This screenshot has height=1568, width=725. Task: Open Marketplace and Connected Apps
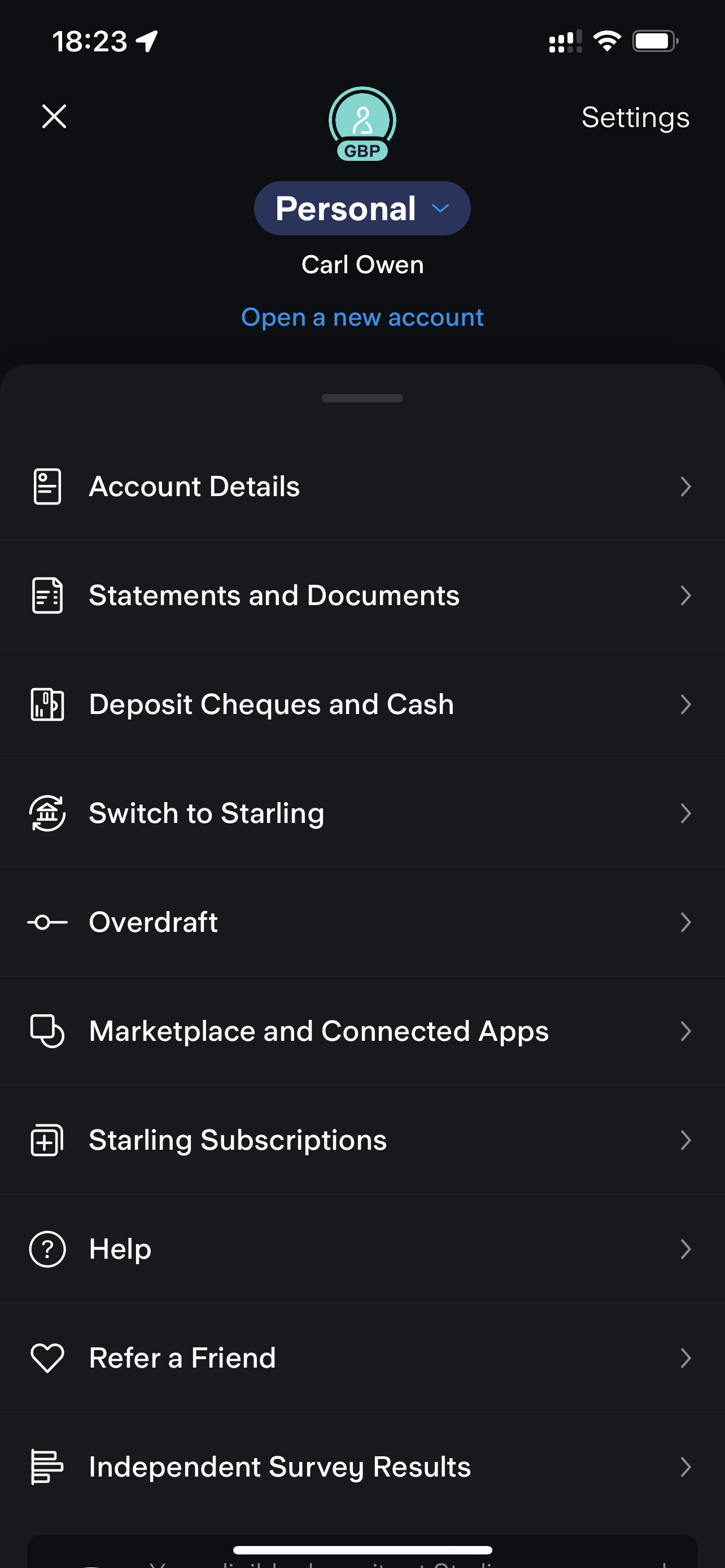click(362, 1031)
